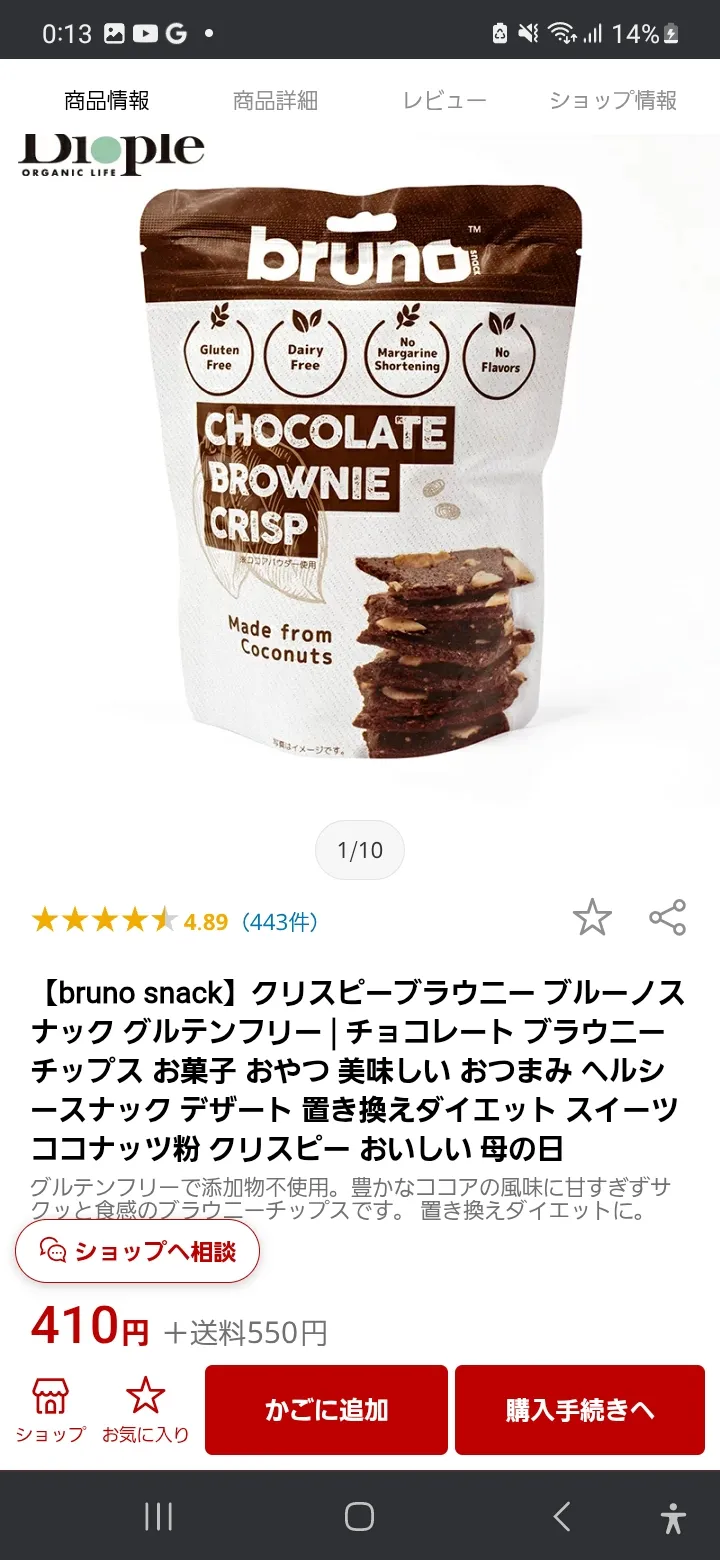720x1560 pixels.
Task: Switch to the 商品詳細 tab
Action: 275,100
